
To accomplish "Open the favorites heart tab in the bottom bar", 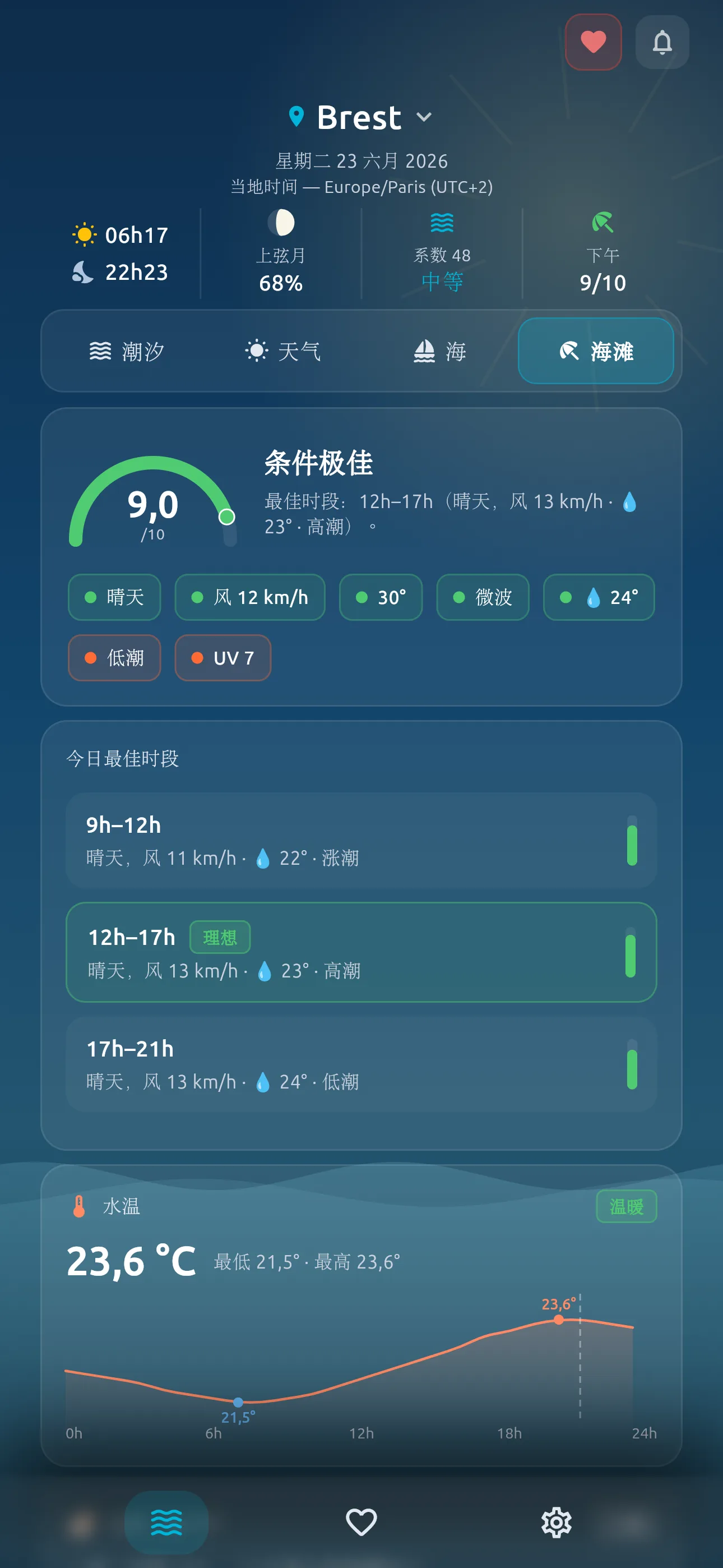I will (x=361, y=1523).
